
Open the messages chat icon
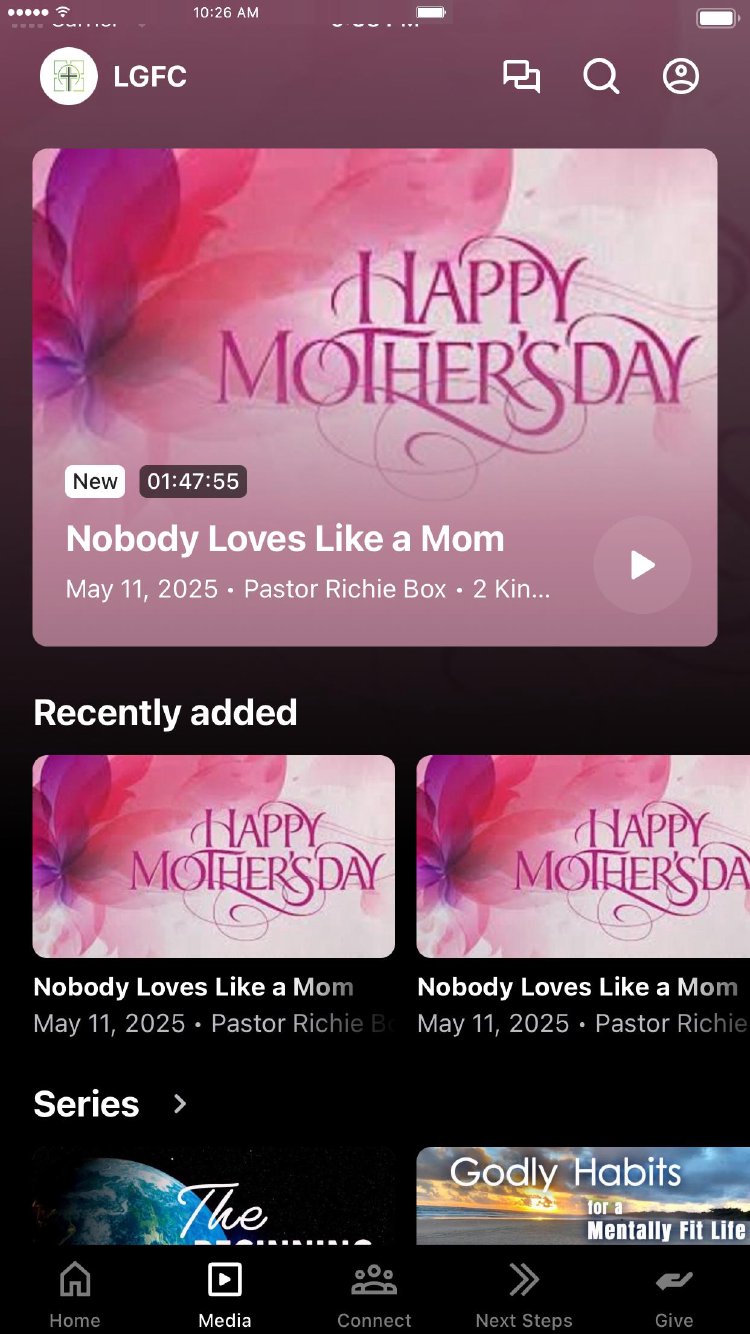coord(521,77)
